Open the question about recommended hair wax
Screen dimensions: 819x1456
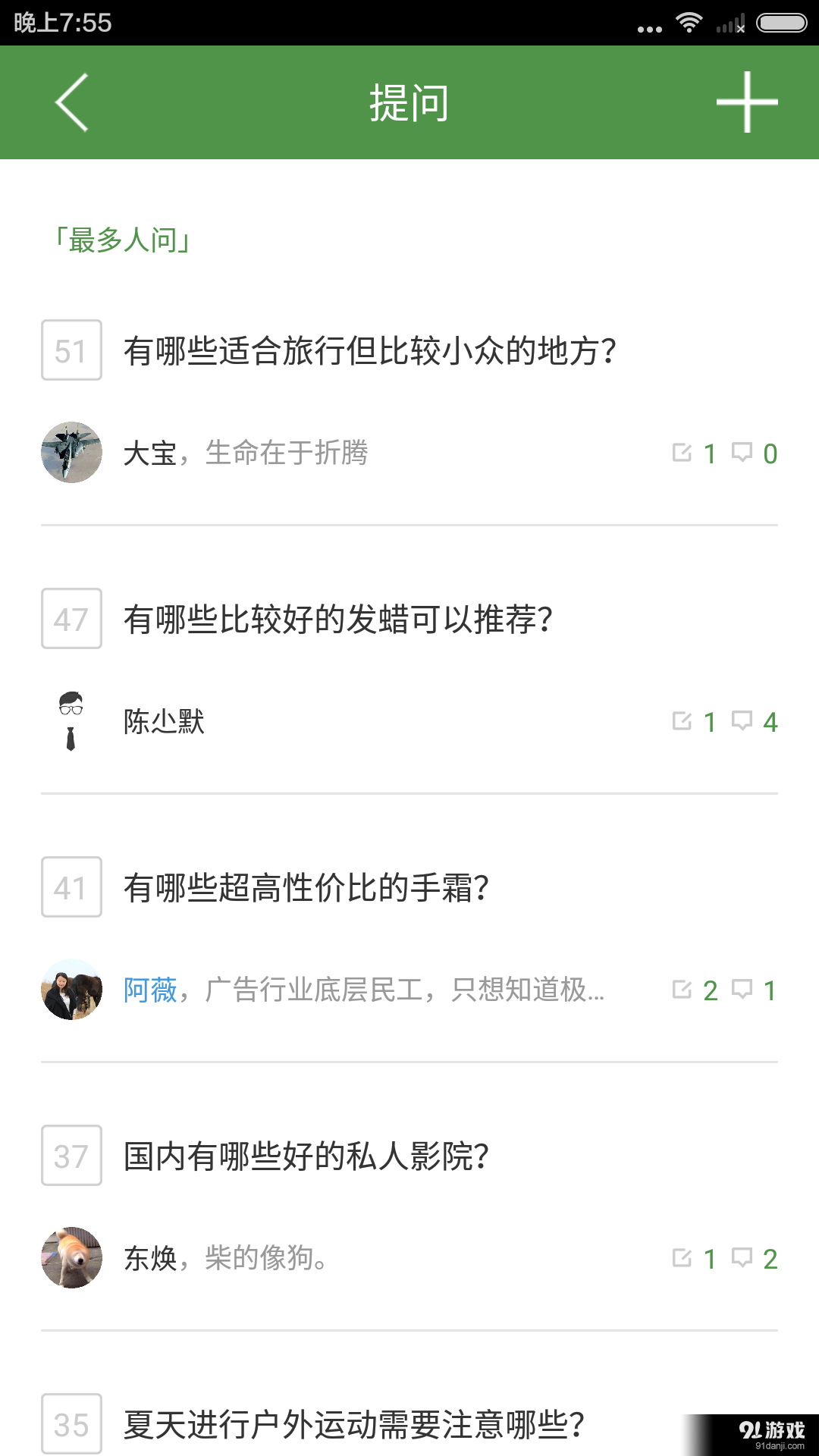coord(337,620)
